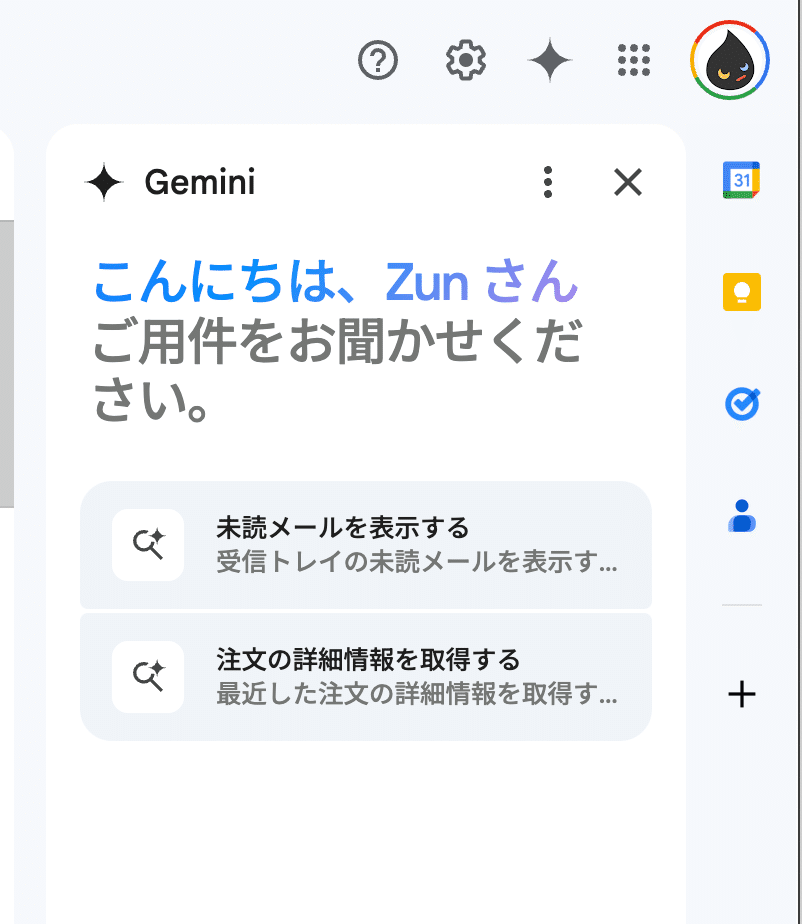Open Google Tasks from the side panel
Viewport: 802px width, 924px height.
742,404
